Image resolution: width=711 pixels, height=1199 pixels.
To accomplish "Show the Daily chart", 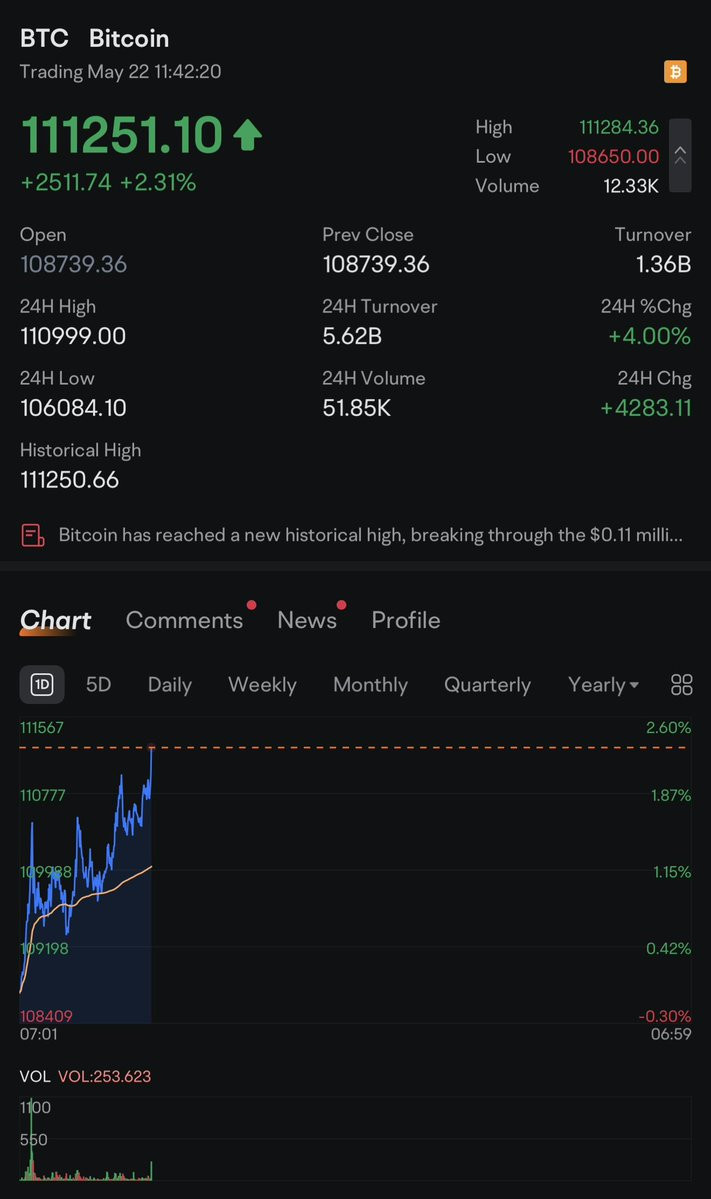I will [169, 685].
